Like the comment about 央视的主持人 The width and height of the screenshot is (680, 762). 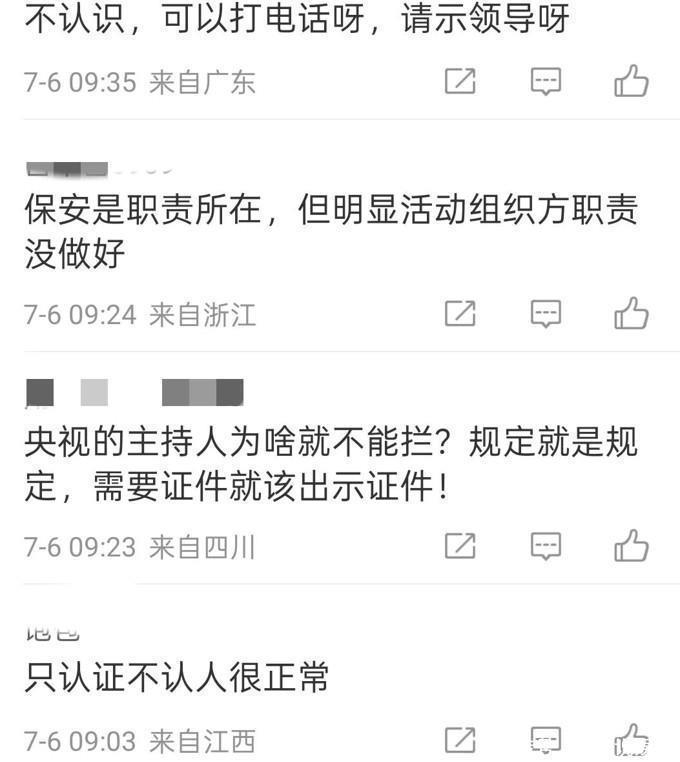tap(631, 546)
